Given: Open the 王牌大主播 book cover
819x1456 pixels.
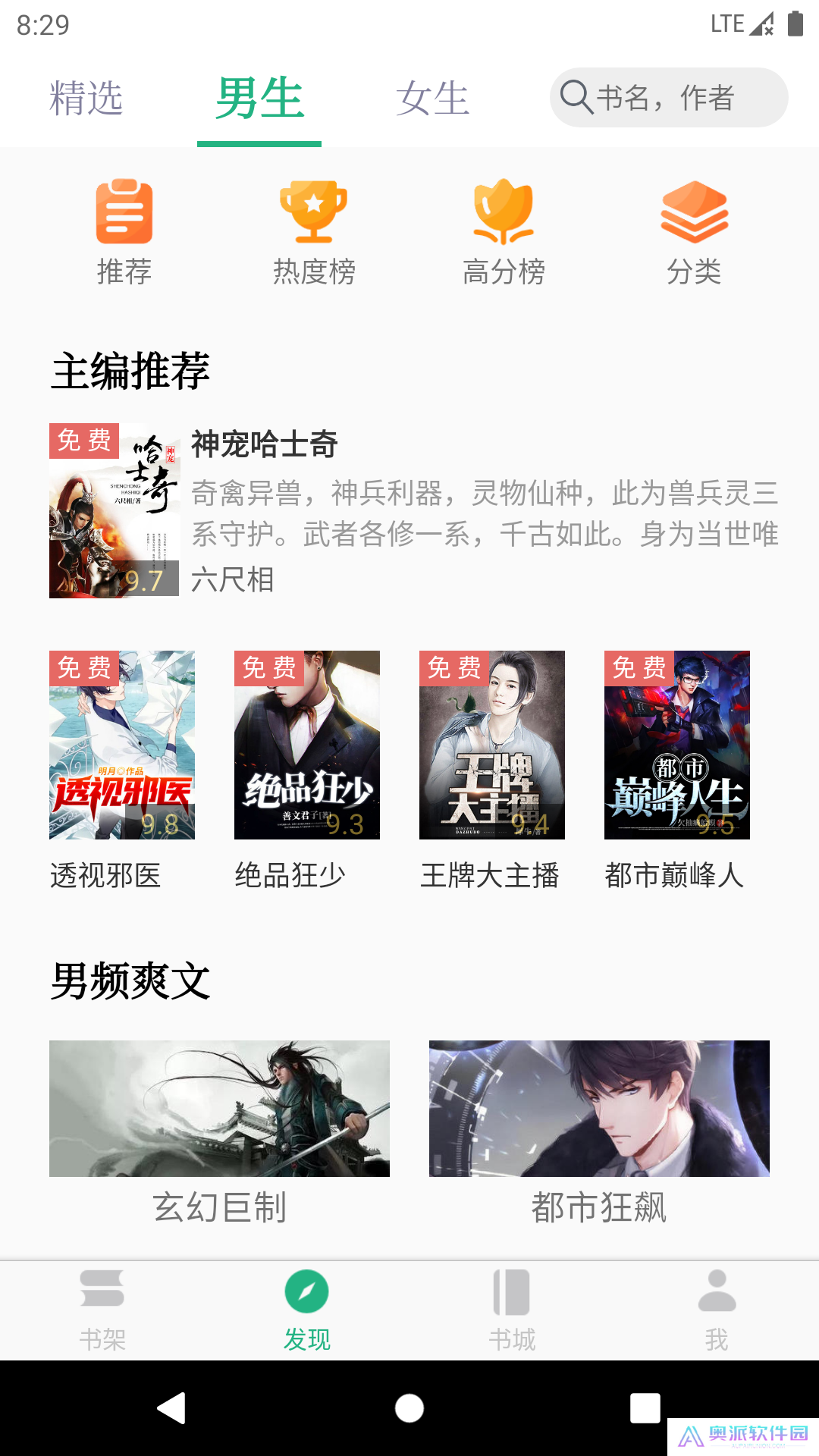Looking at the screenshot, I should 492,744.
